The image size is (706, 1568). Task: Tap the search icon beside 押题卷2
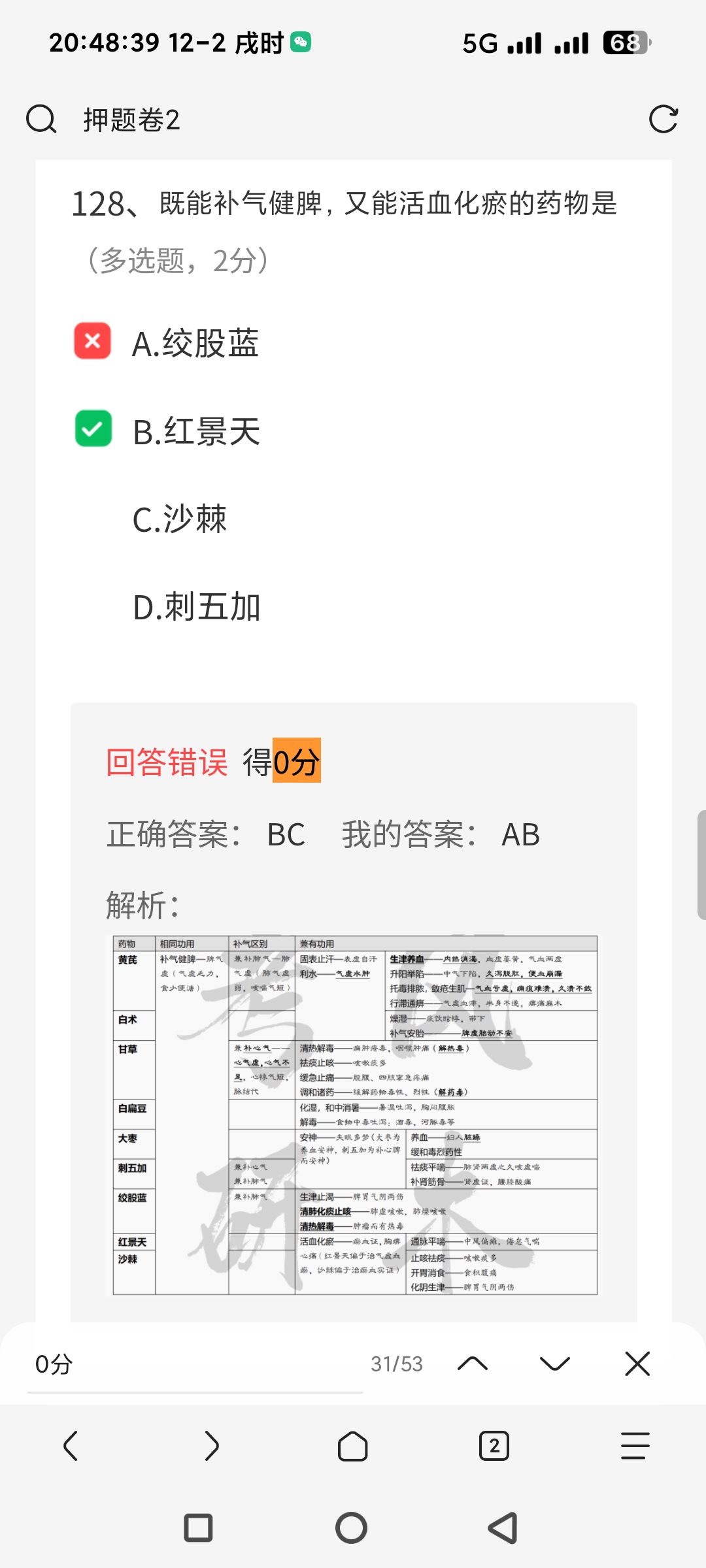click(41, 120)
